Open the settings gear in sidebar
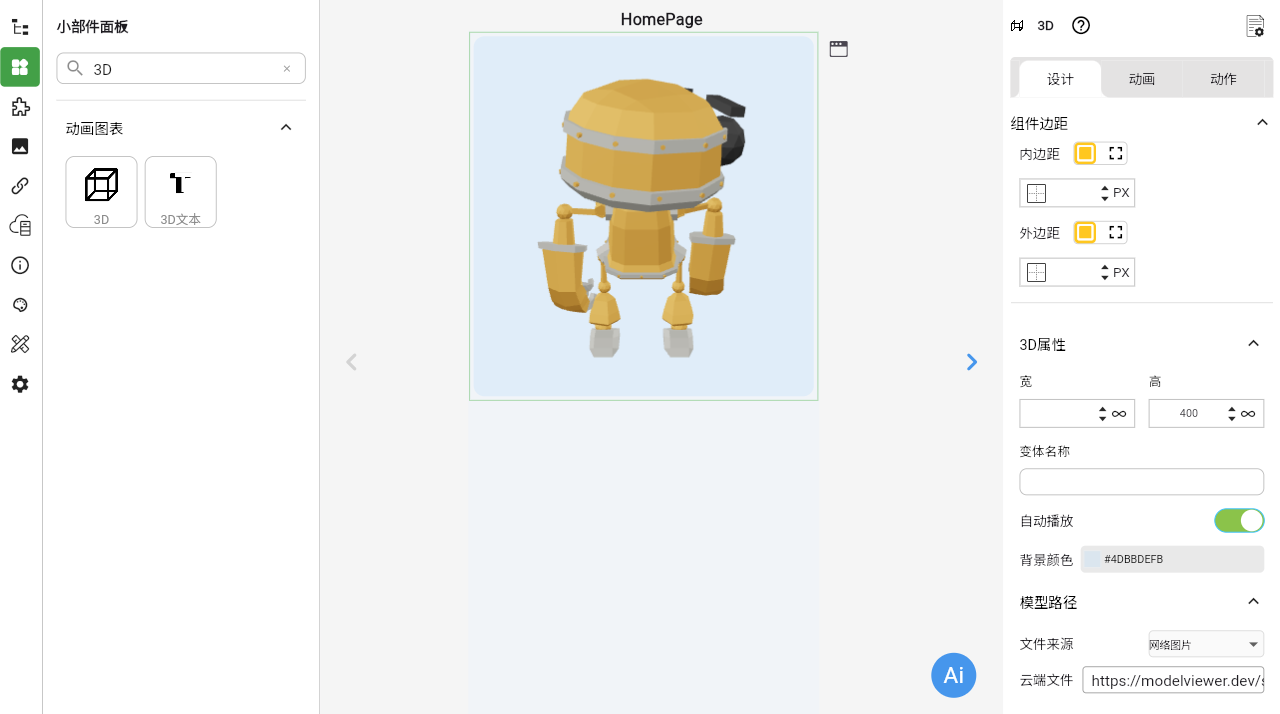This screenshot has width=1280, height=714. click(20, 384)
